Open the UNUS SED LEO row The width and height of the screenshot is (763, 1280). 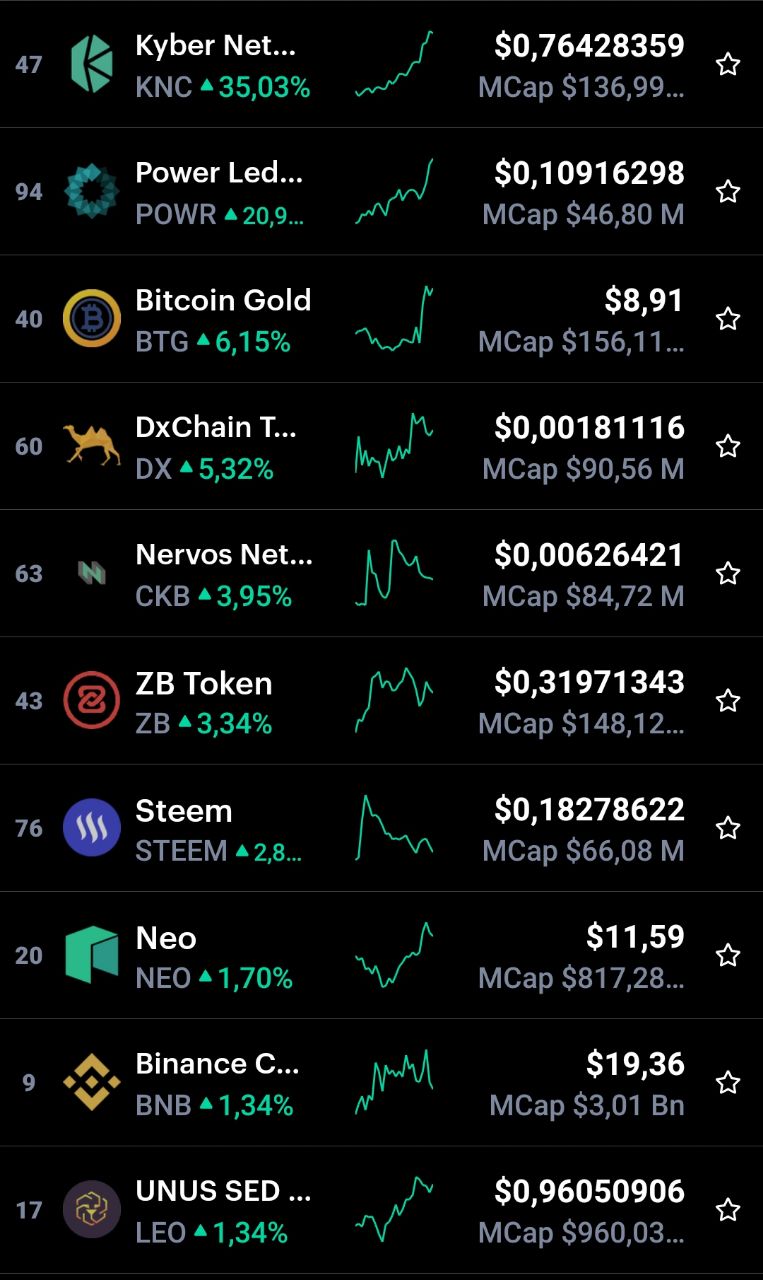click(x=381, y=1209)
